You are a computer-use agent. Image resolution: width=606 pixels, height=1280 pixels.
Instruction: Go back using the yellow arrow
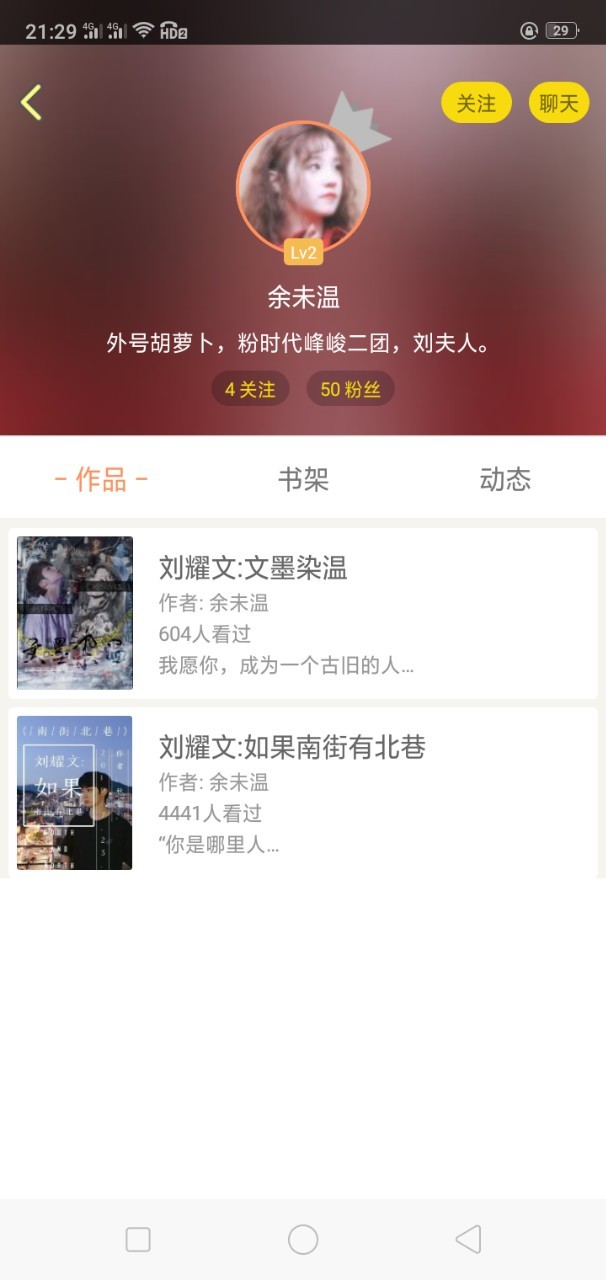click(x=31, y=102)
